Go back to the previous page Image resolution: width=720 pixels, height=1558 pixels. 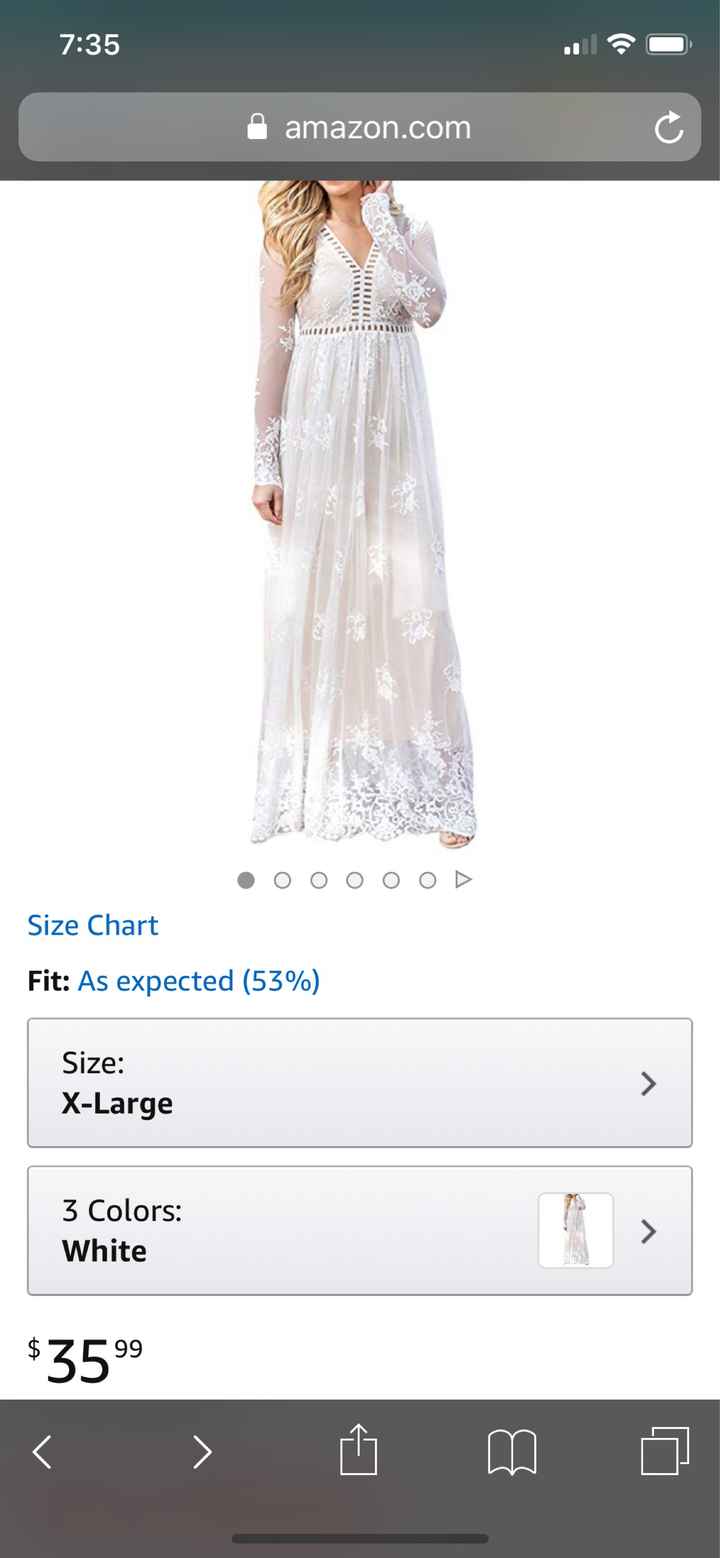pos(42,1451)
